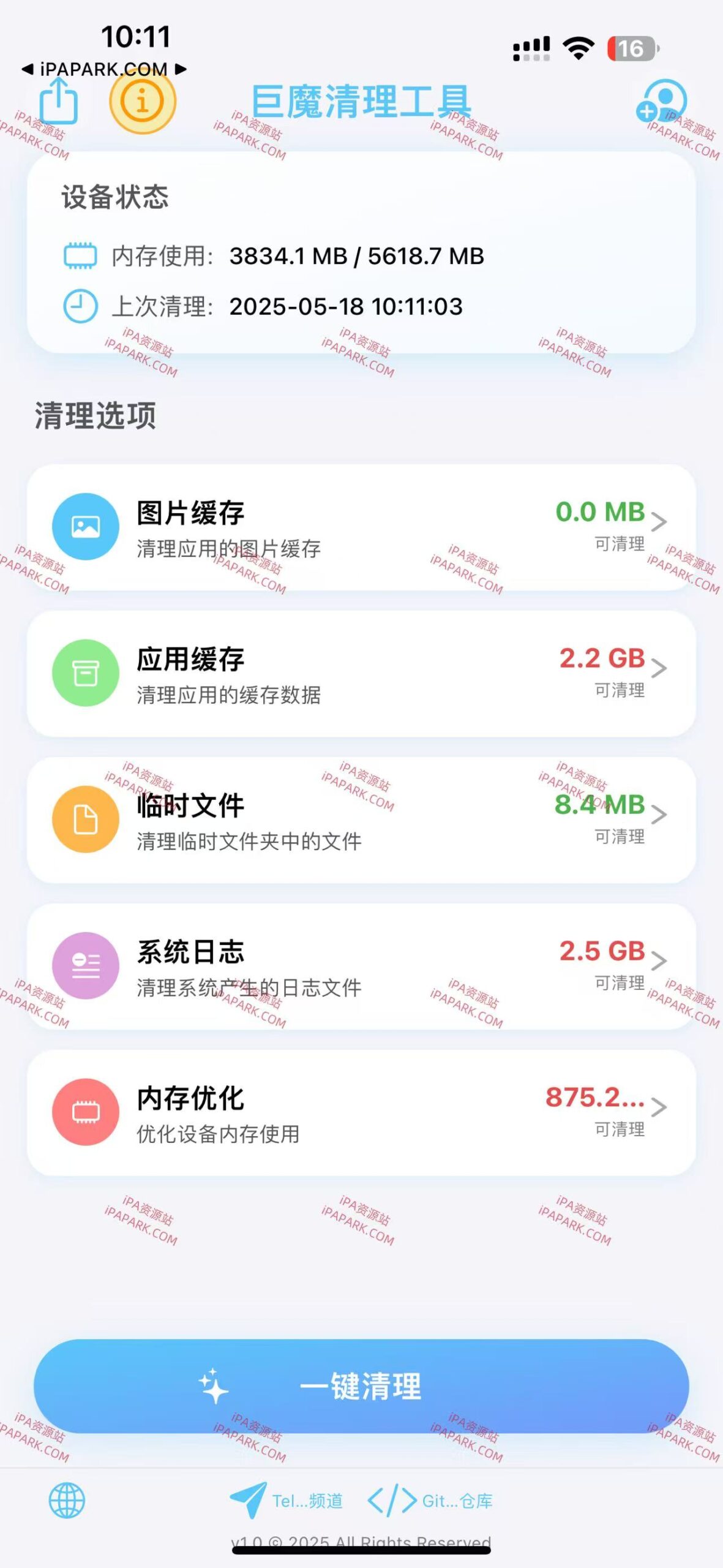The height and width of the screenshot is (1568, 723).
Task: Tap the info coin icon next to the title
Action: (x=142, y=103)
